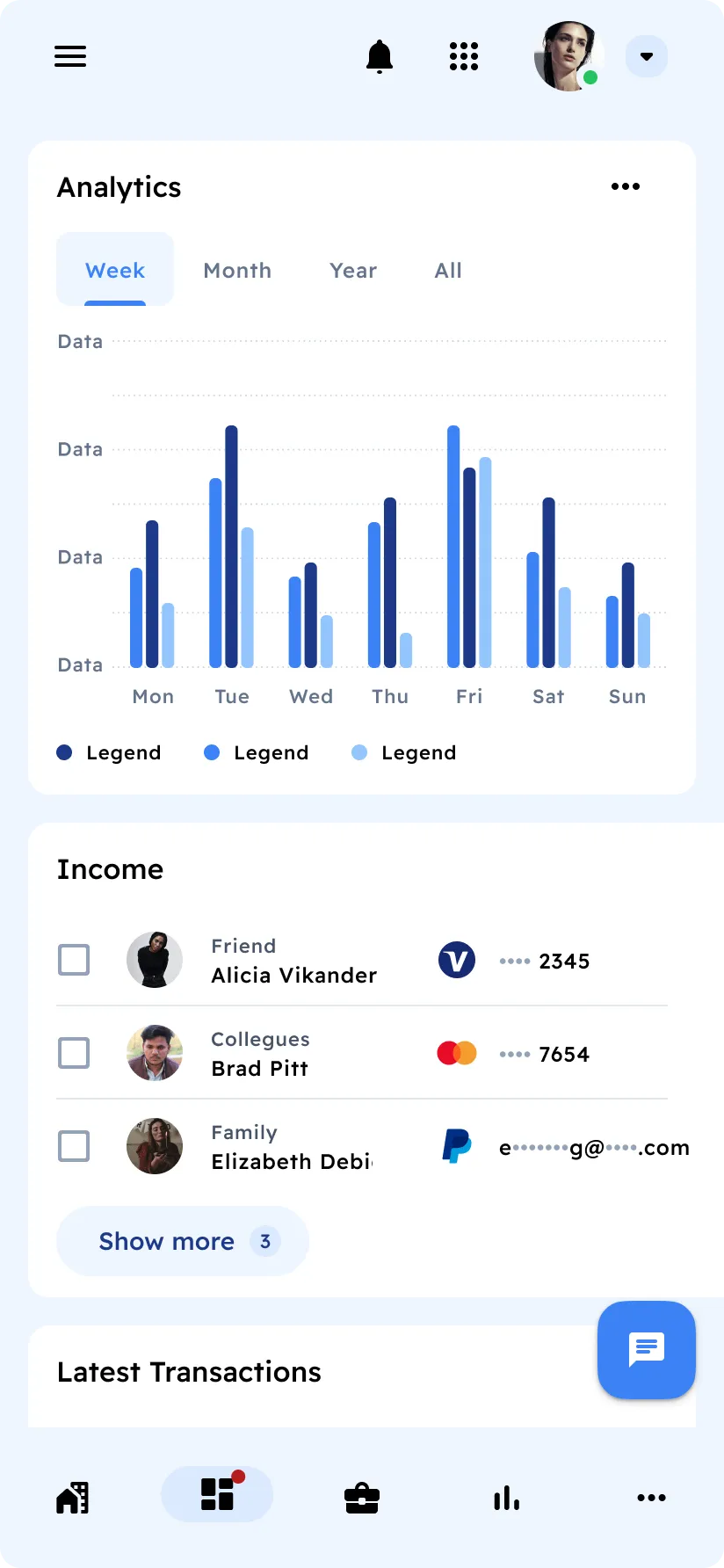
Task: Open the hamburger navigation menu
Action: [x=70, y=56]
